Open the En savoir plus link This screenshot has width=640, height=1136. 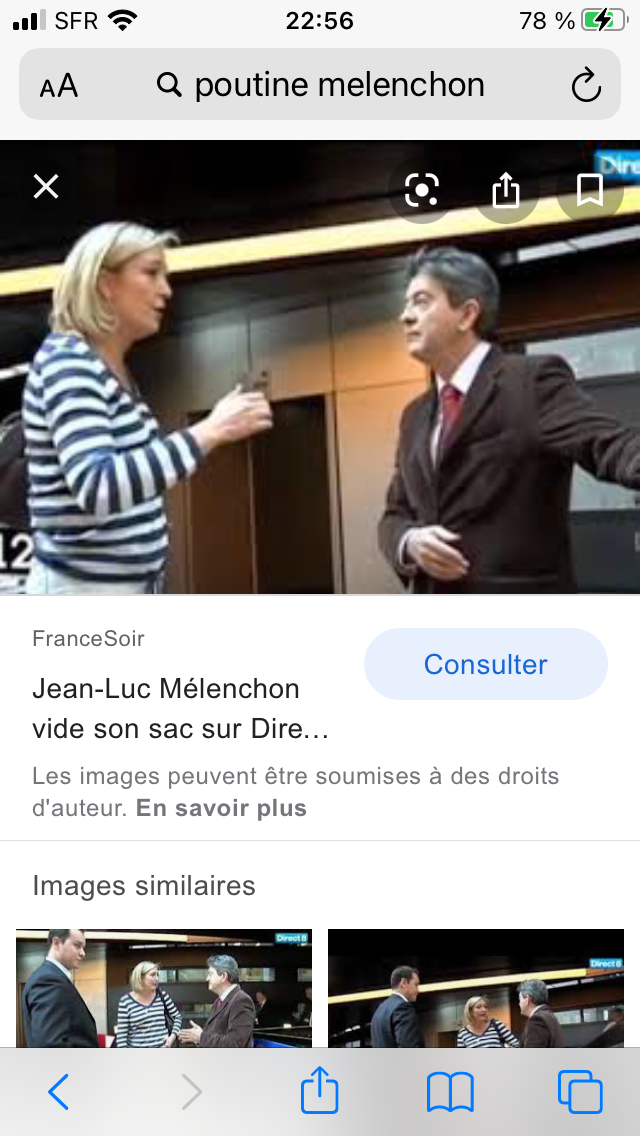[x=221, y=808]
